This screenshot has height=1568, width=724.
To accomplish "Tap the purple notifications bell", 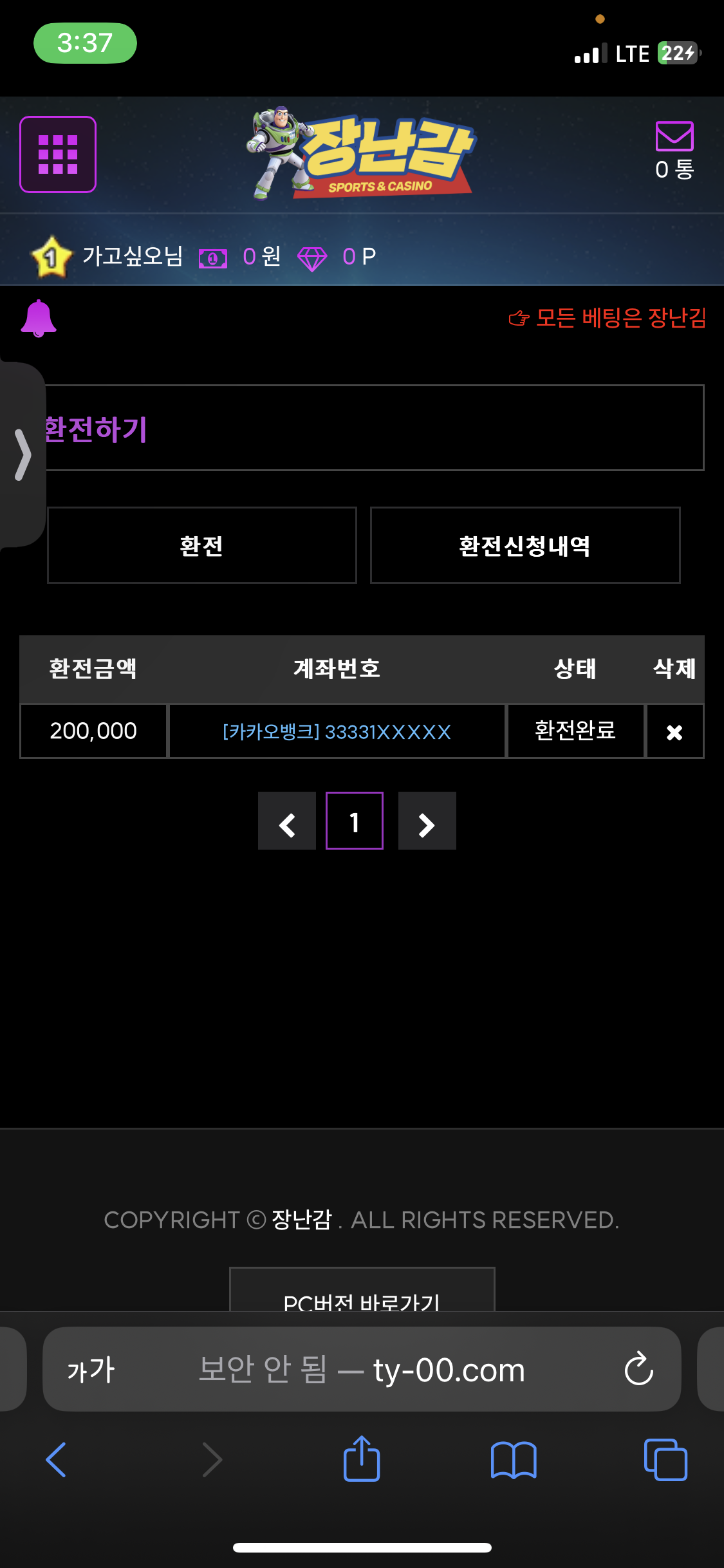I will [39, 318].
